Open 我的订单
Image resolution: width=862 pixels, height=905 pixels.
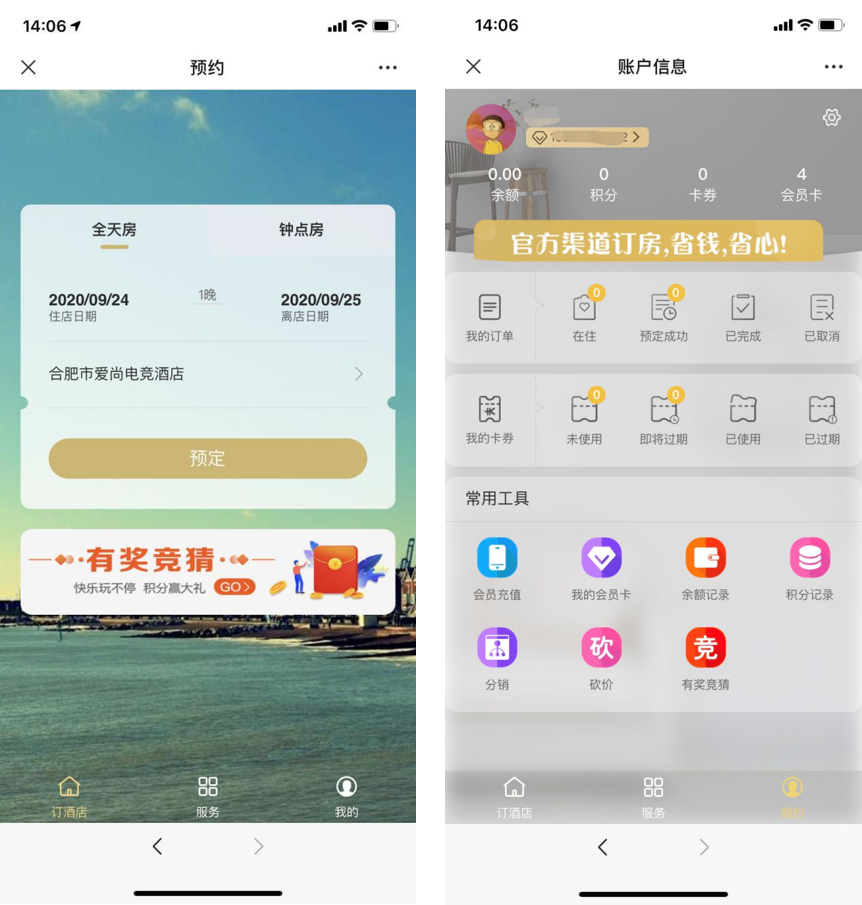tap(489, 317)
